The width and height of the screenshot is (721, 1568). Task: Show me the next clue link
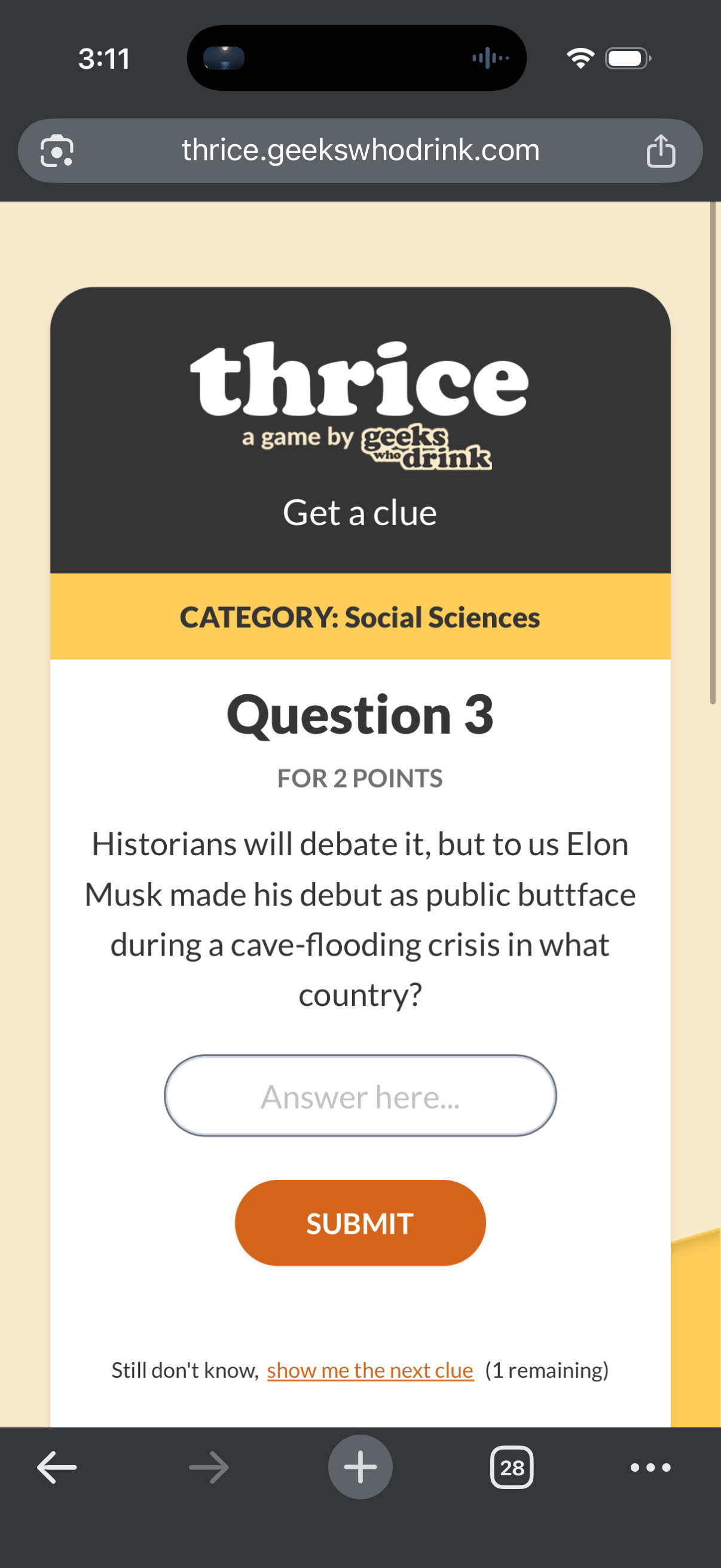point(370,1370)
